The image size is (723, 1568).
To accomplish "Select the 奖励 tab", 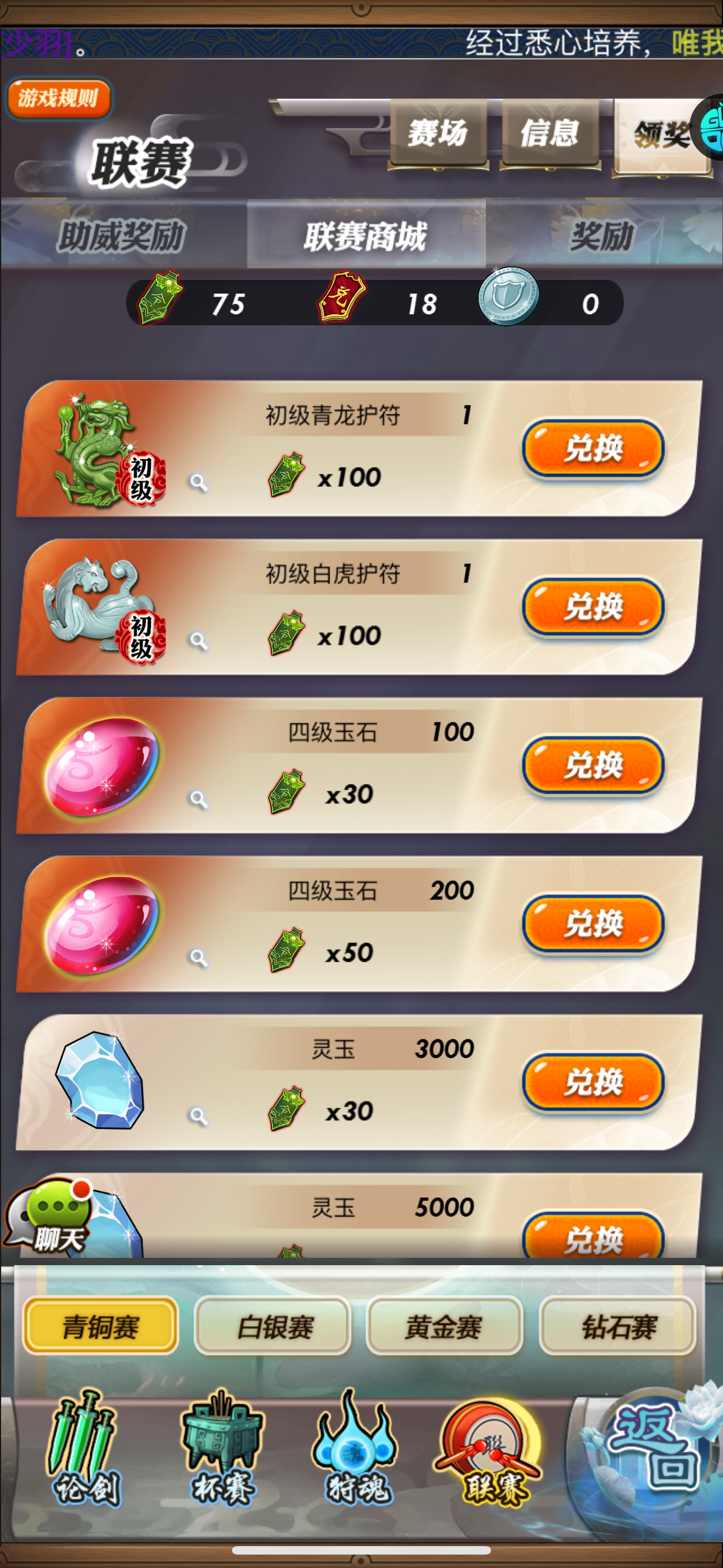I will pyautogui.click(x=602, y=236).
